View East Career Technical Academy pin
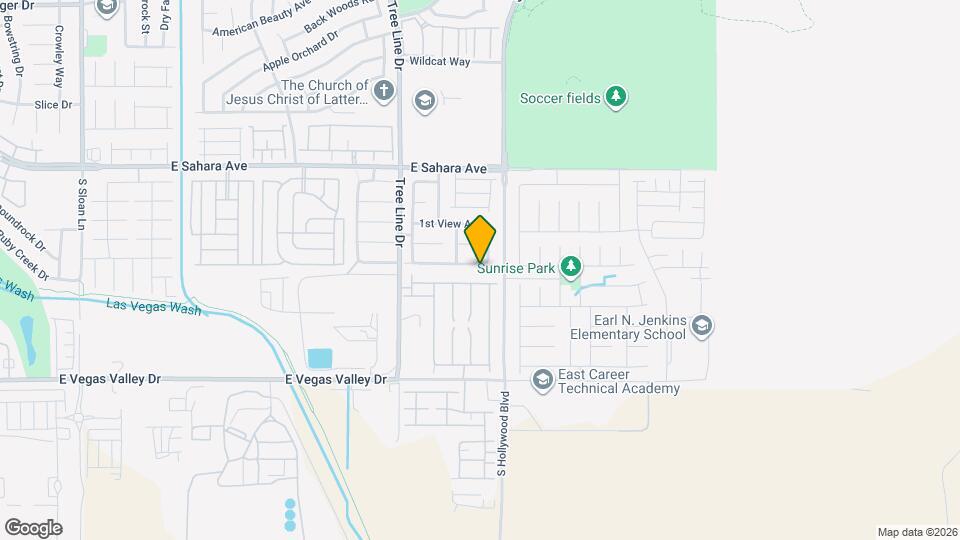This screenshot has width=960, height=540. pos(543,380)
